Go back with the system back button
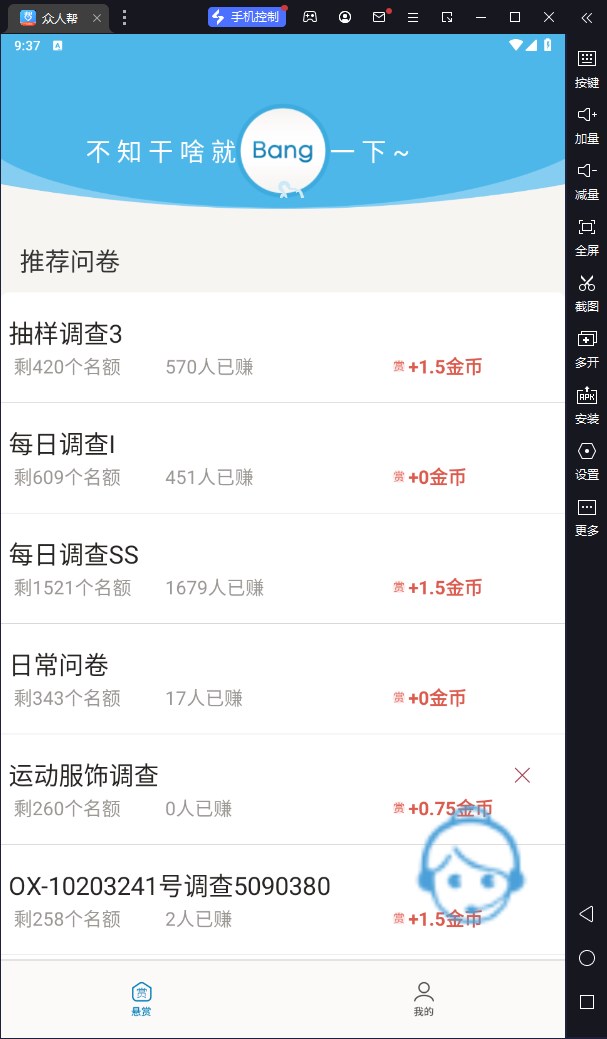 point(587,914)
